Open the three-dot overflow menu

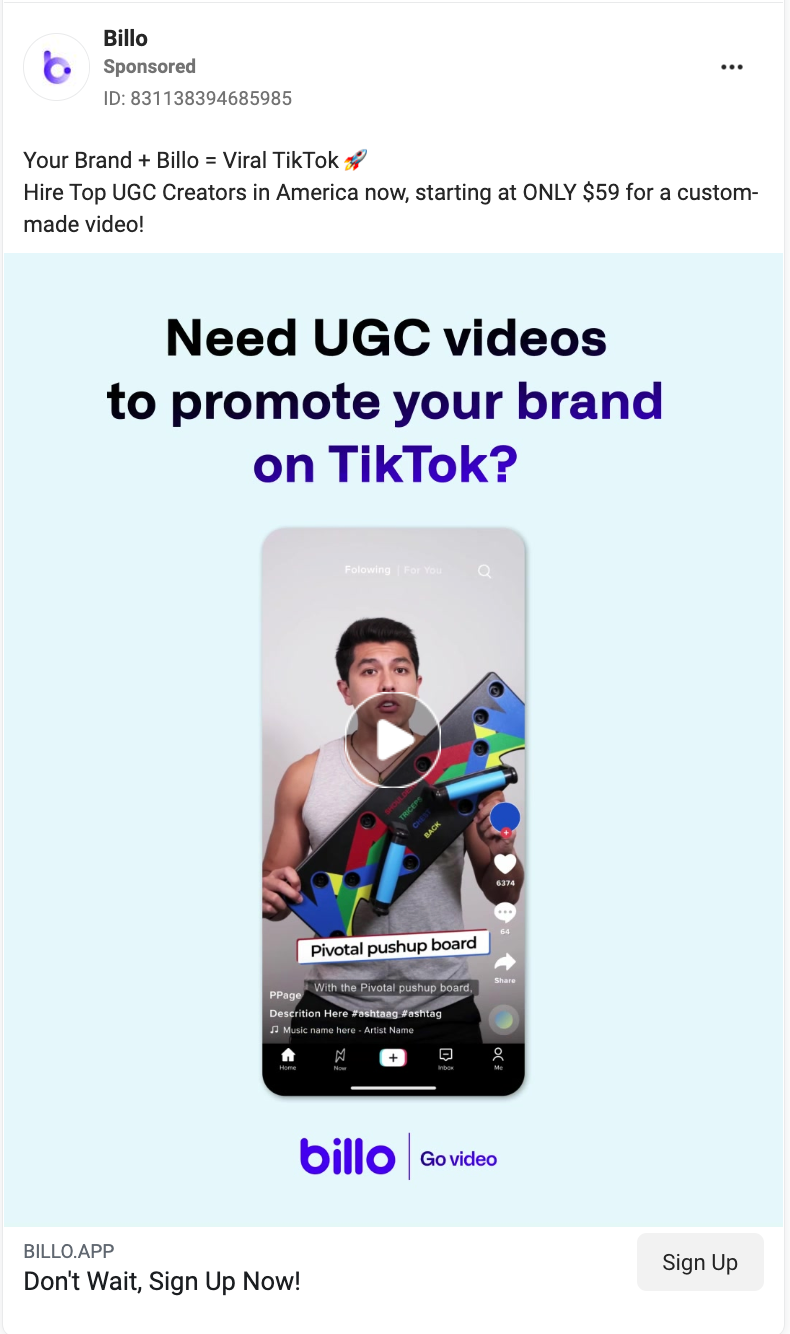(x=731, y=67)
